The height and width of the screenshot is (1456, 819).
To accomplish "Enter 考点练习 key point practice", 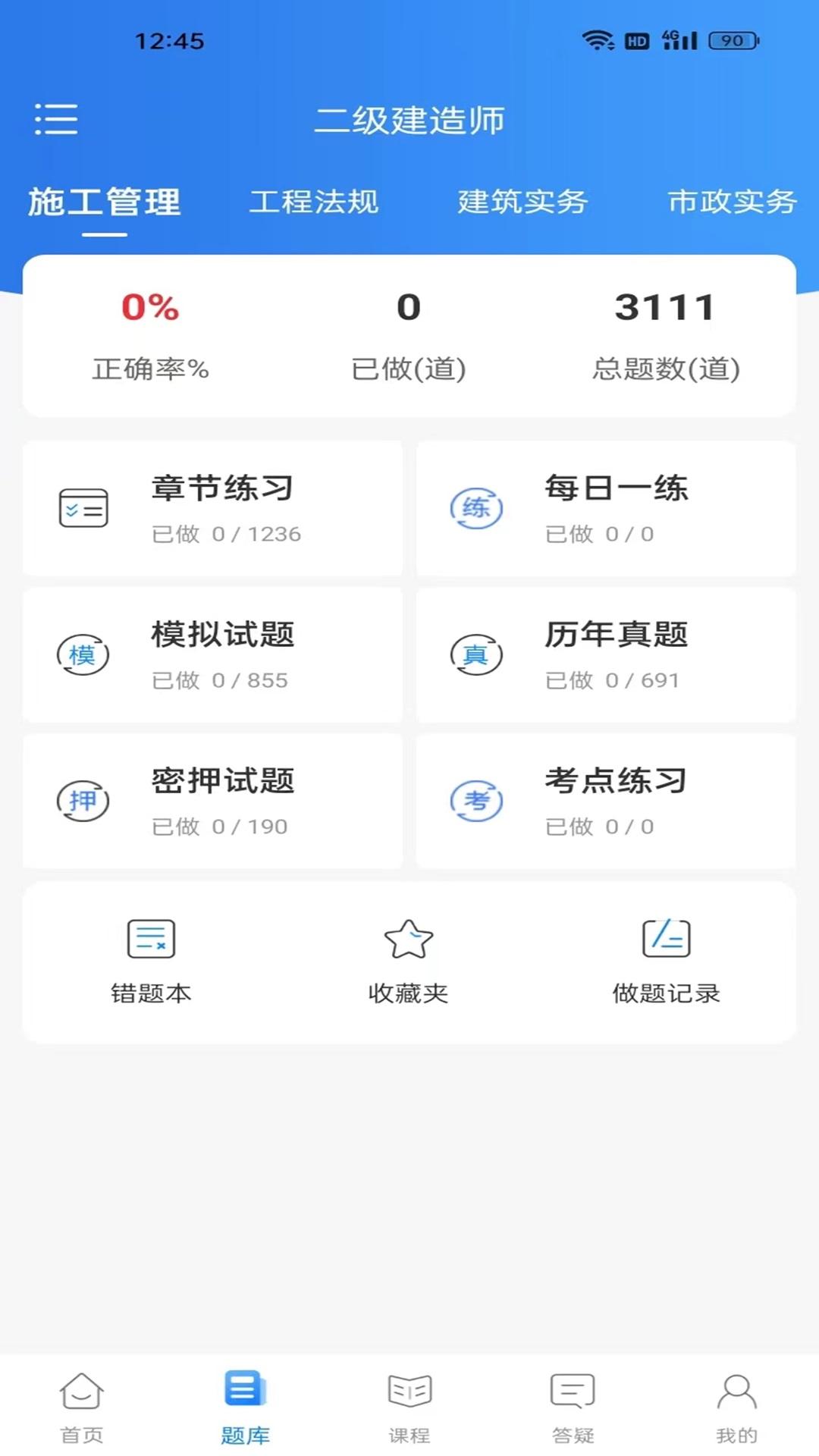I will (606, 801).
